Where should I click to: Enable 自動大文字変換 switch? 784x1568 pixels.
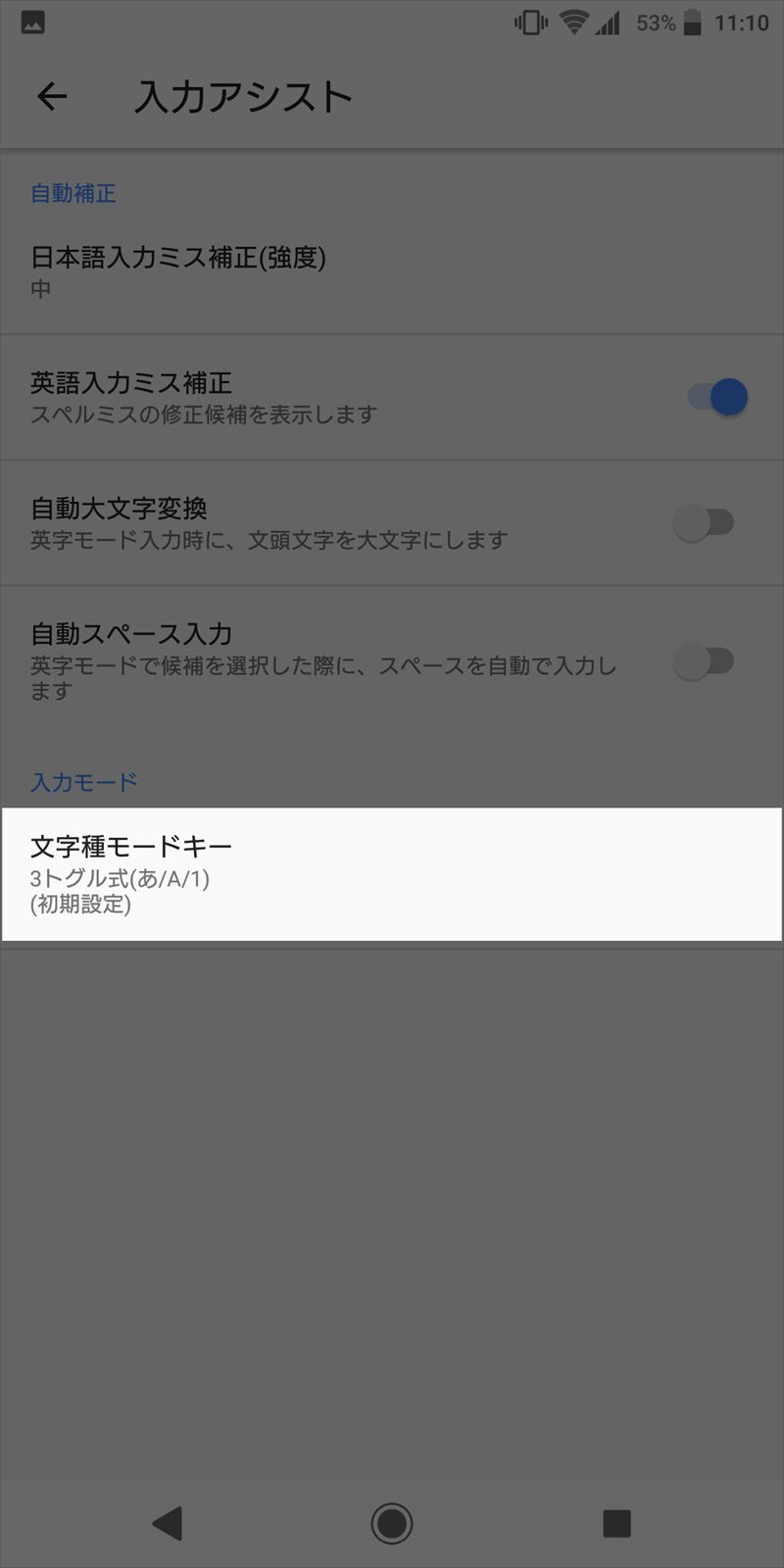click(705, 522)
